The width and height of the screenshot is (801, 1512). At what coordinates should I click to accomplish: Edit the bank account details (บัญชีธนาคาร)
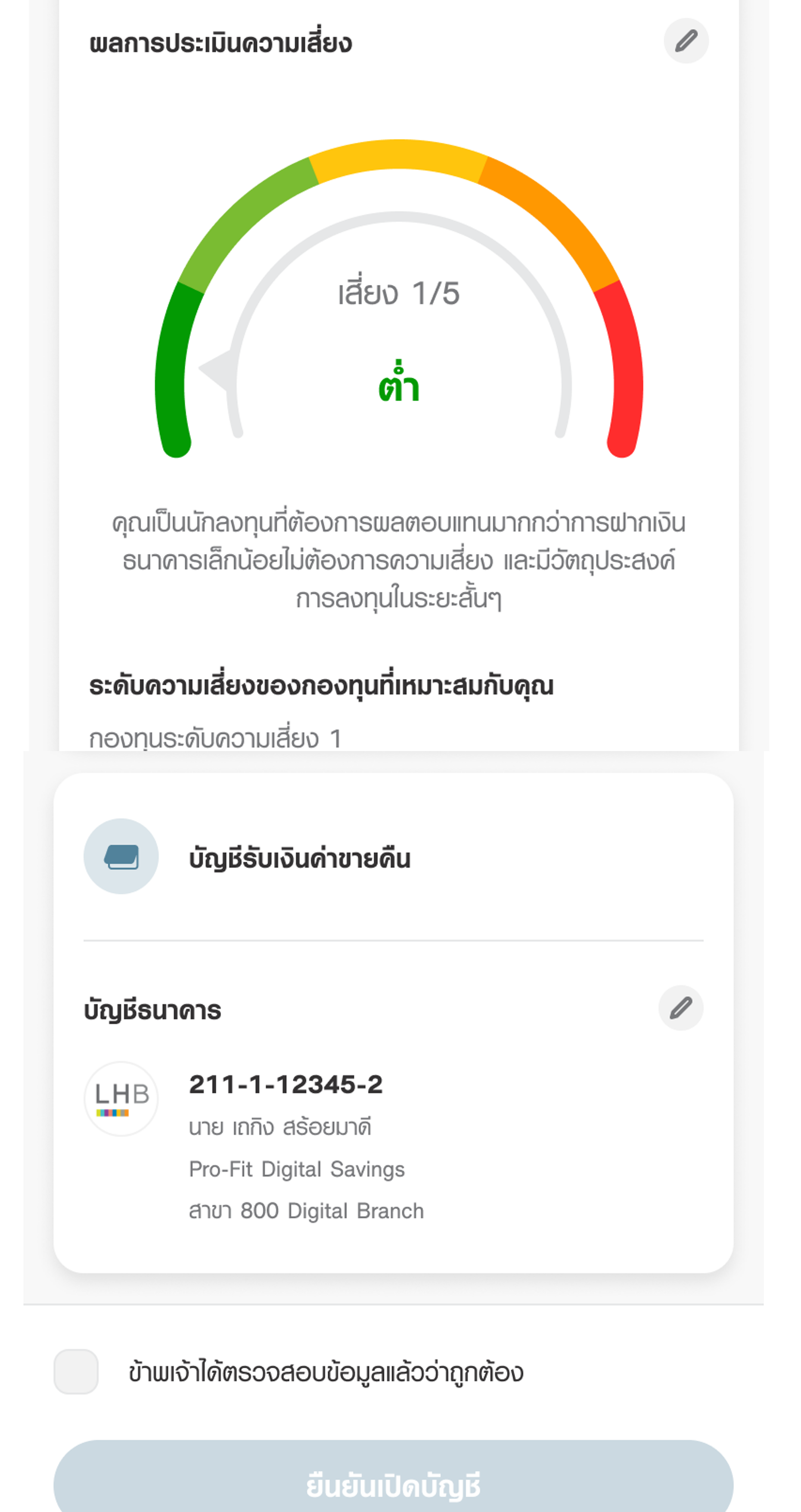tap(680, 1008)
